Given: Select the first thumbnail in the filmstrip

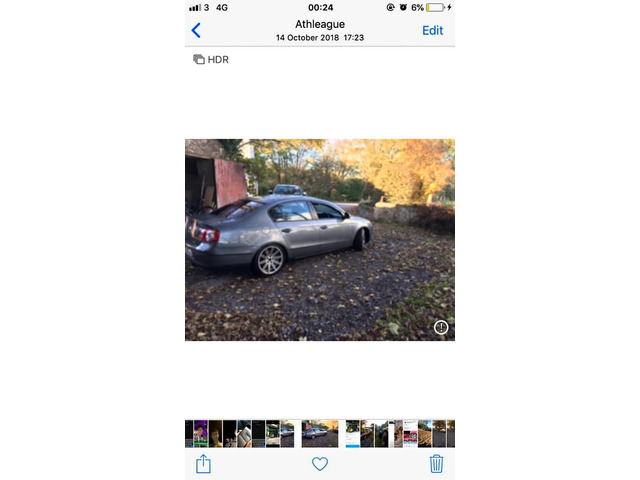Looking at the screenshot, I should click(x=189, y=433).
